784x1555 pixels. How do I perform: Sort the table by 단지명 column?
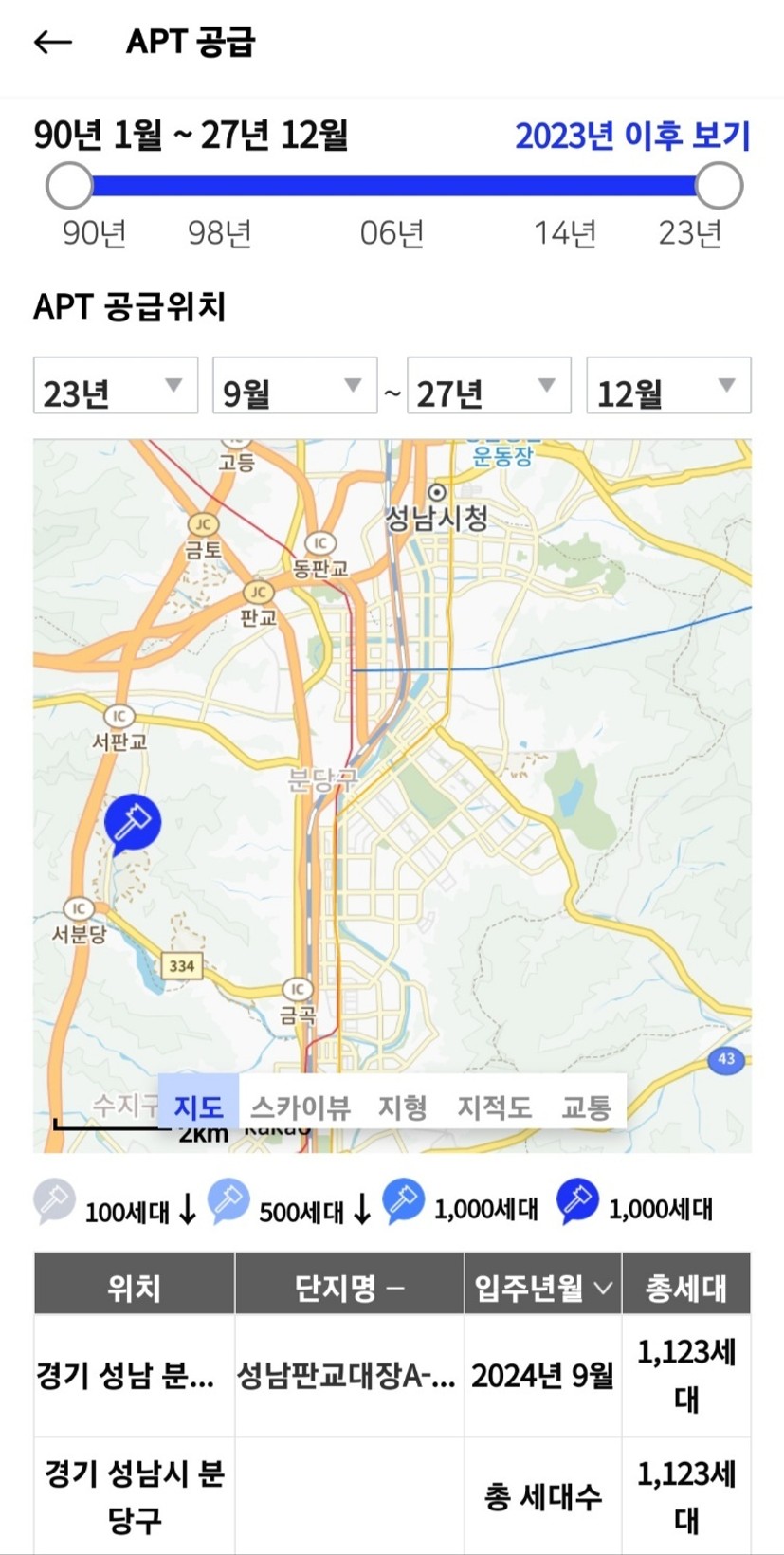coord(349,1287)
